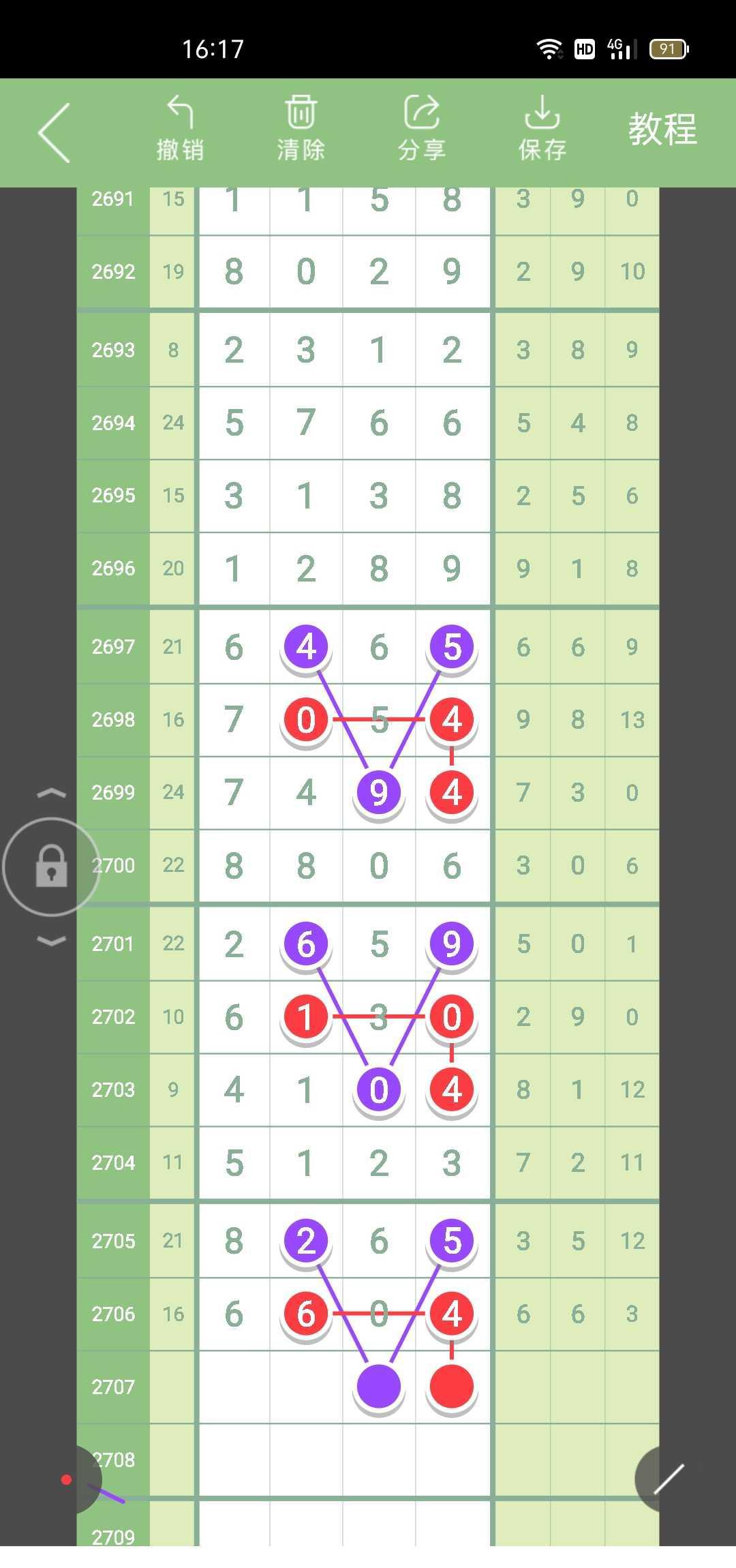Open the line drawing tool button

point(668,1479)
